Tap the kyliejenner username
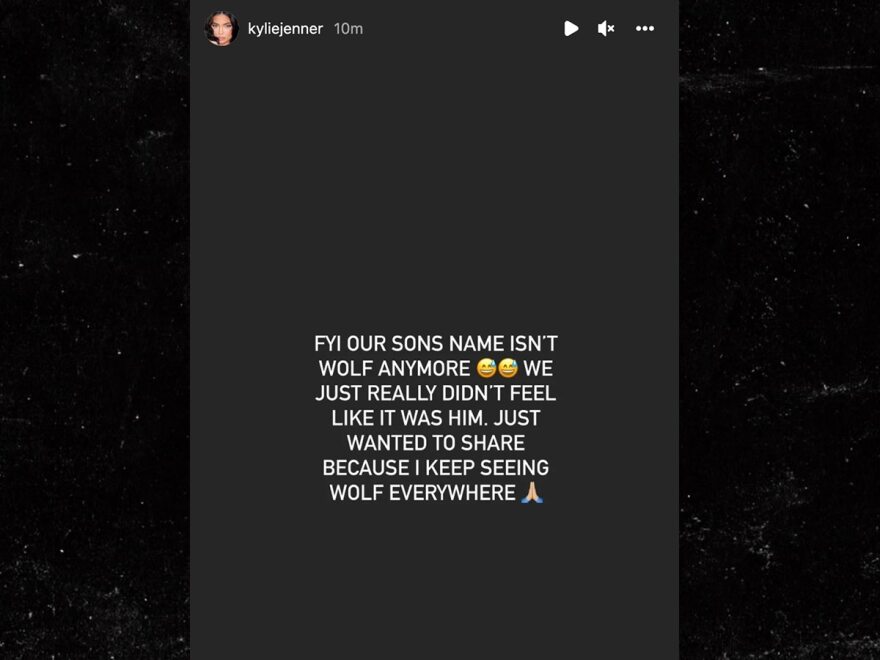The width and height of the screenshot is (880, 660). [285, 29]
